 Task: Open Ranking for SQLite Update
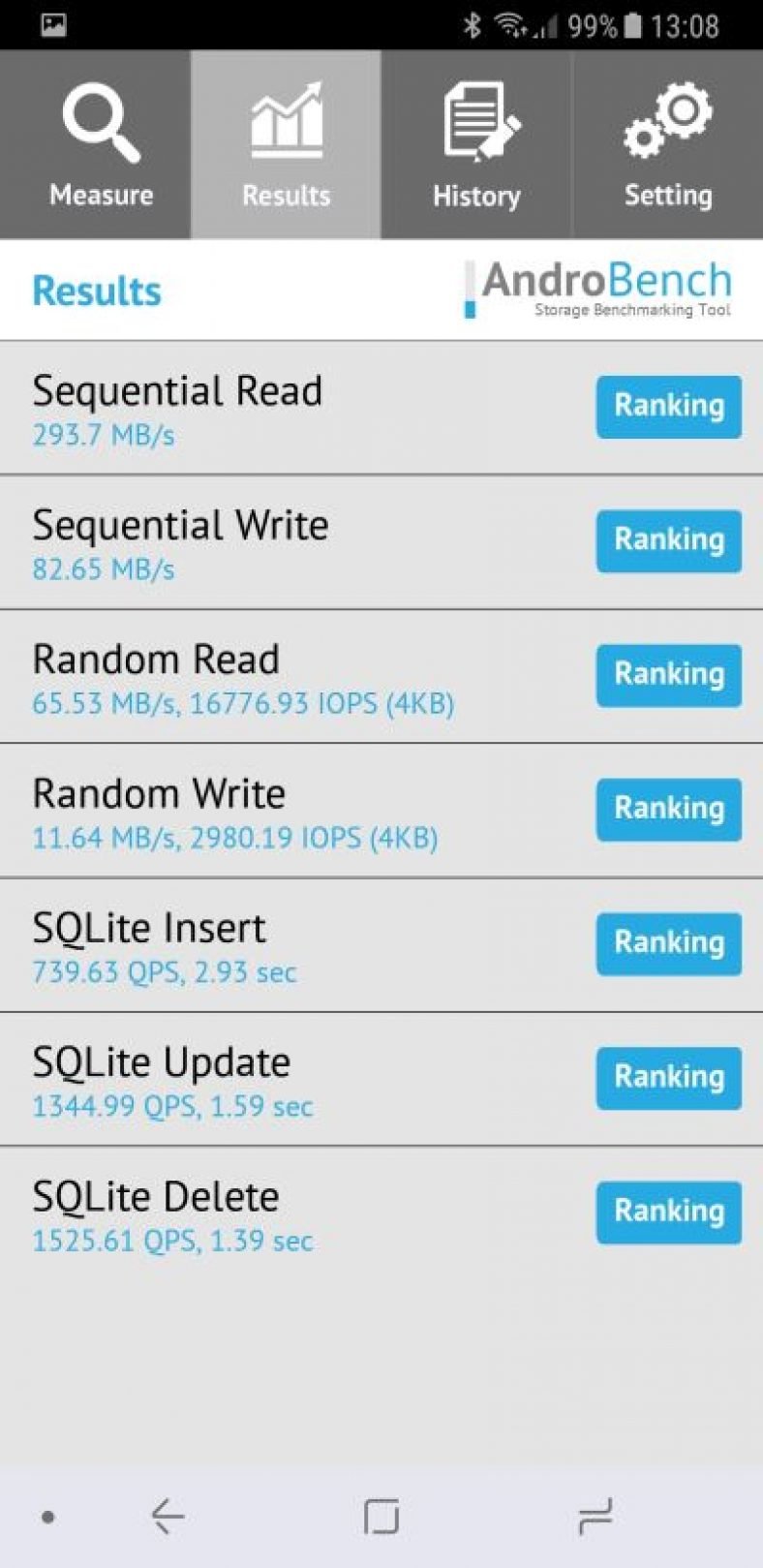[x=668, y=1078]
